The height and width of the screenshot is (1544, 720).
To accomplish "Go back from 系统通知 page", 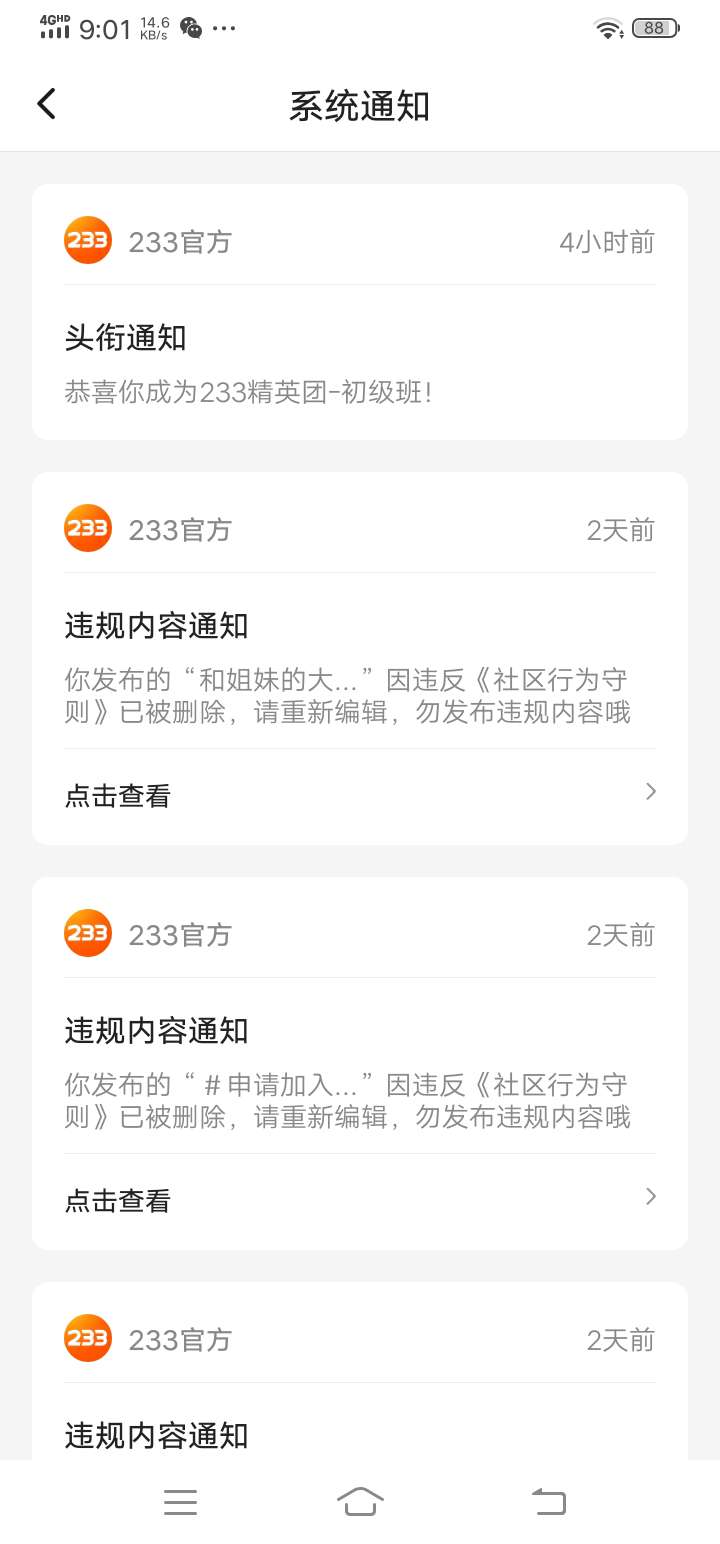I will [x=46, y=104].
